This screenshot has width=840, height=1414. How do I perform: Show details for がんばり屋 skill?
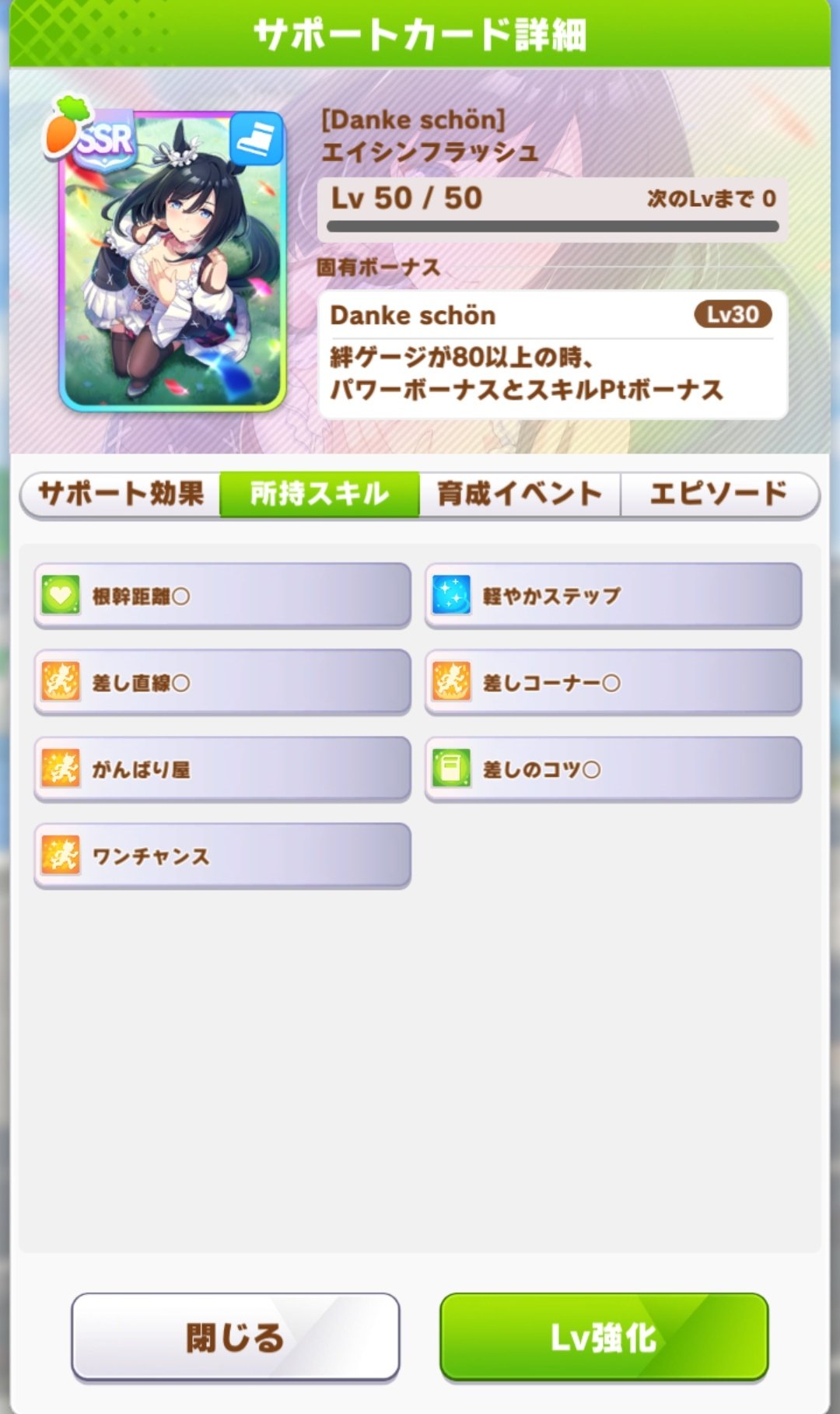click(x=222, y=769)
